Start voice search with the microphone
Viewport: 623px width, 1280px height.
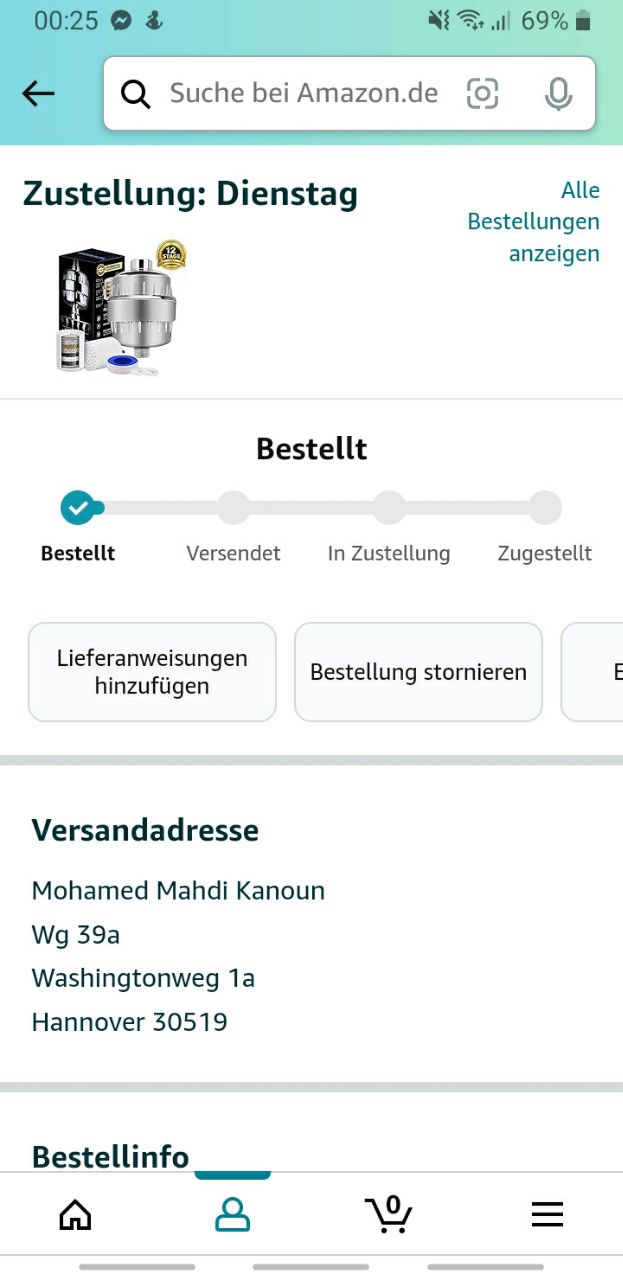(558, 94)
